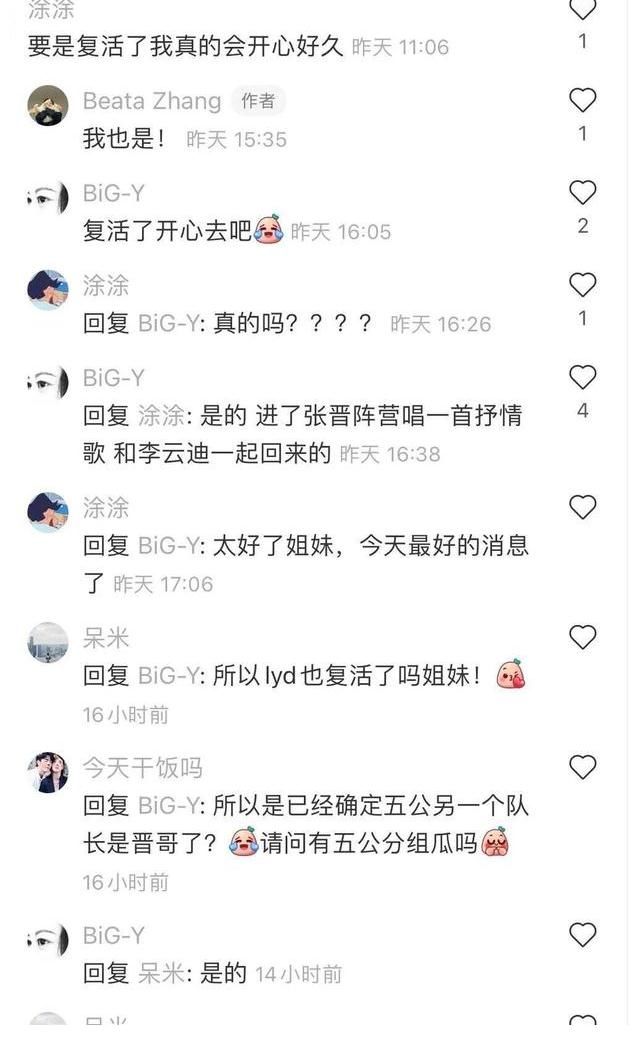This screenshot has height=1045, width=640.
Task: Like the comment 要是复活了我真的会开心好久
Action: 582,10
